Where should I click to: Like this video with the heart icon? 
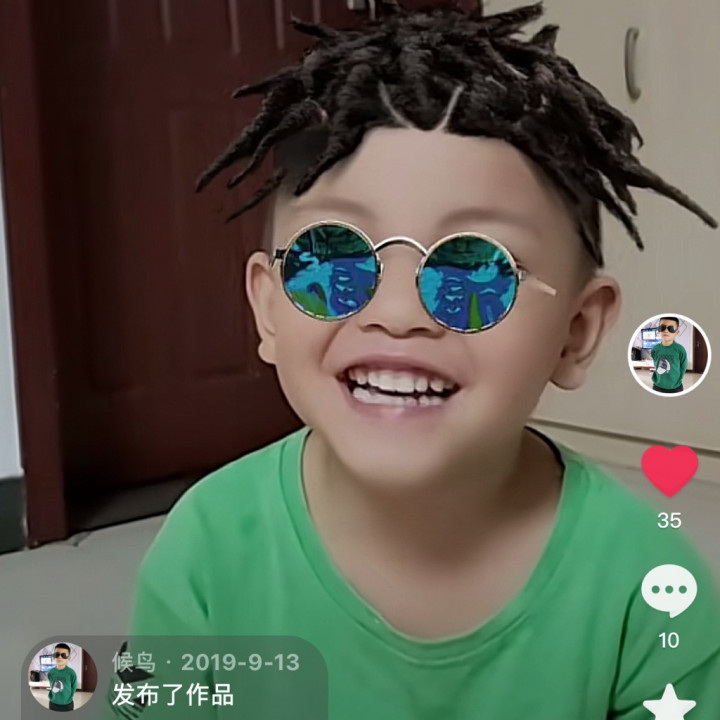tap(669, 470)
